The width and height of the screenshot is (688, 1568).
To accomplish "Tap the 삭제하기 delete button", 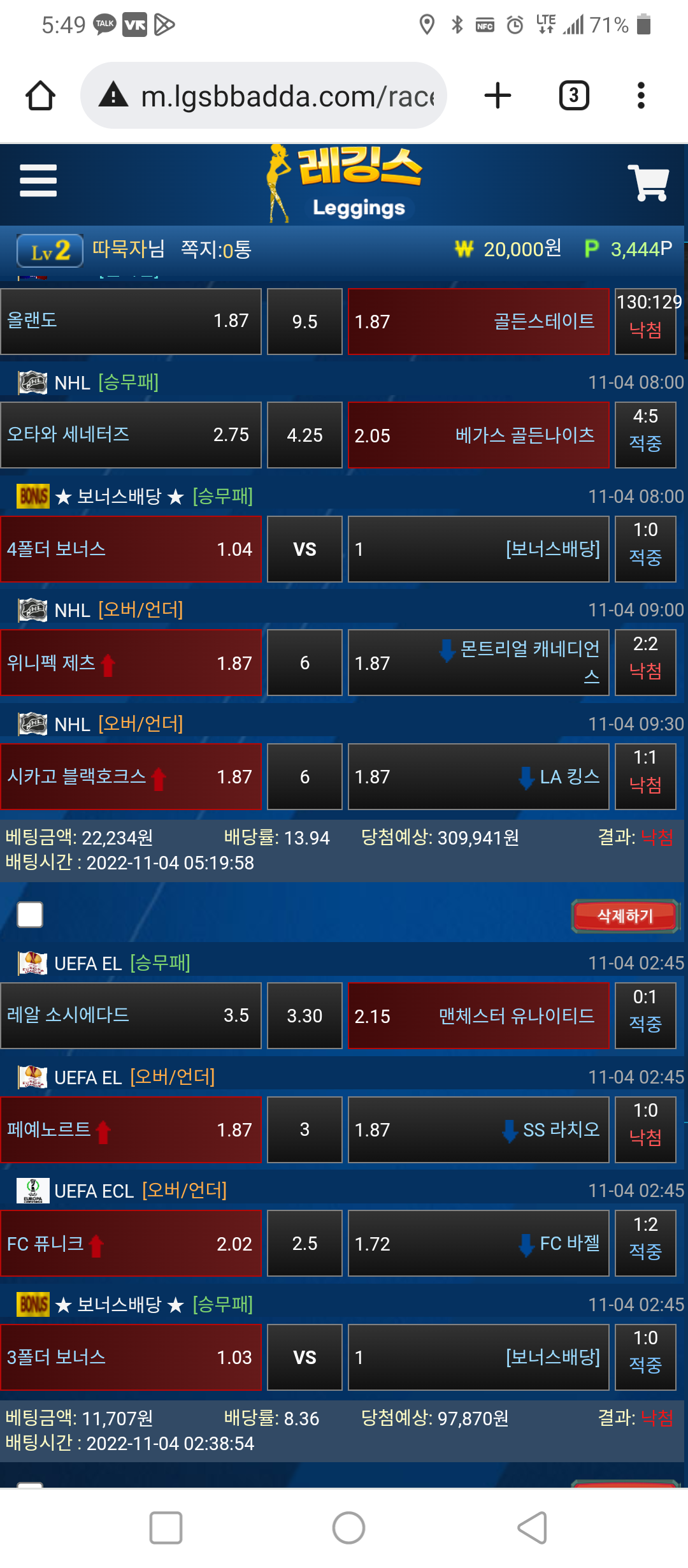I will (x=625, y=916).
